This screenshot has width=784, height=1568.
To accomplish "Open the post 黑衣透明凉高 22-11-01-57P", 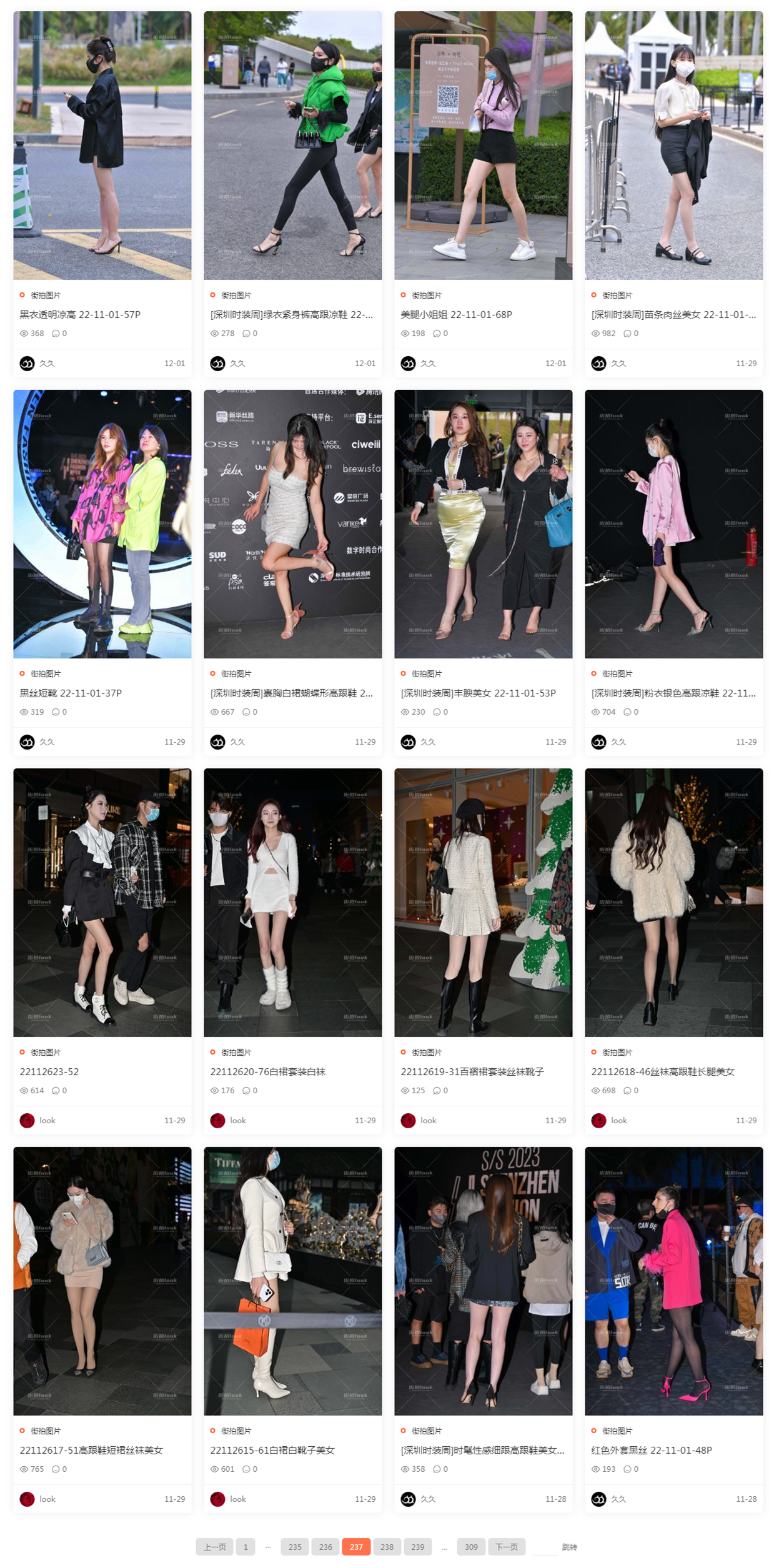I will pos(80,314).
